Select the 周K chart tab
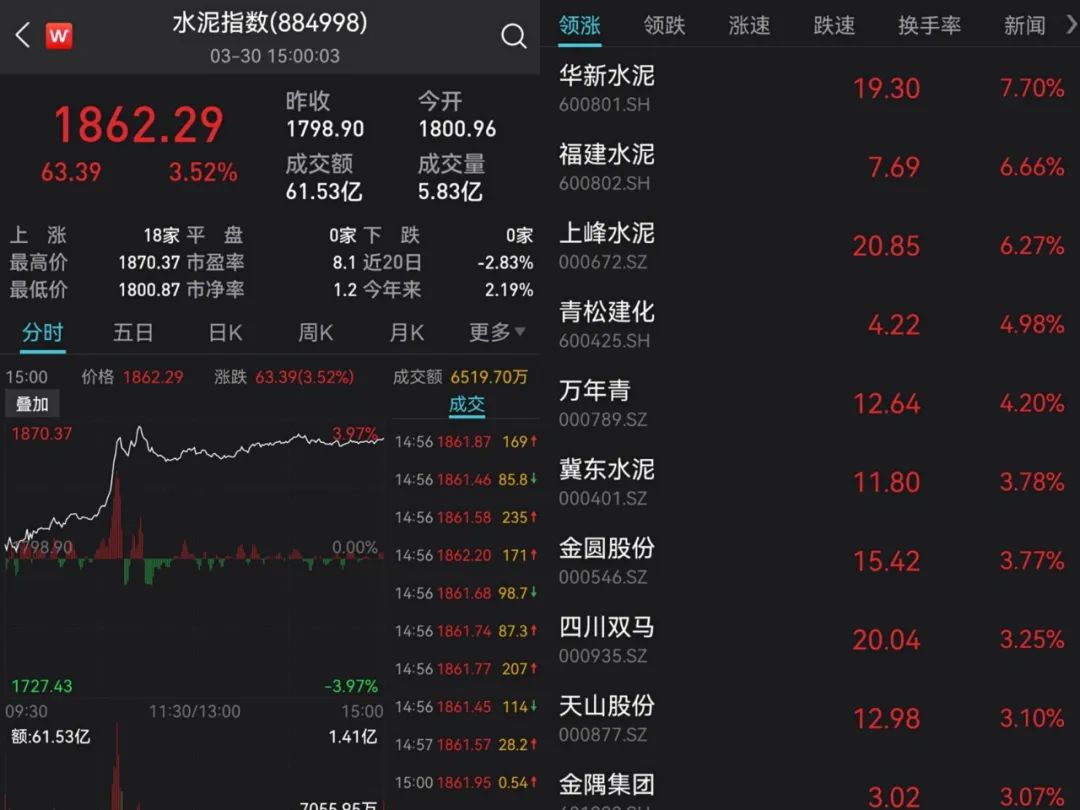This screenshot has width=1080, height=810. click(x=316, y=332)
